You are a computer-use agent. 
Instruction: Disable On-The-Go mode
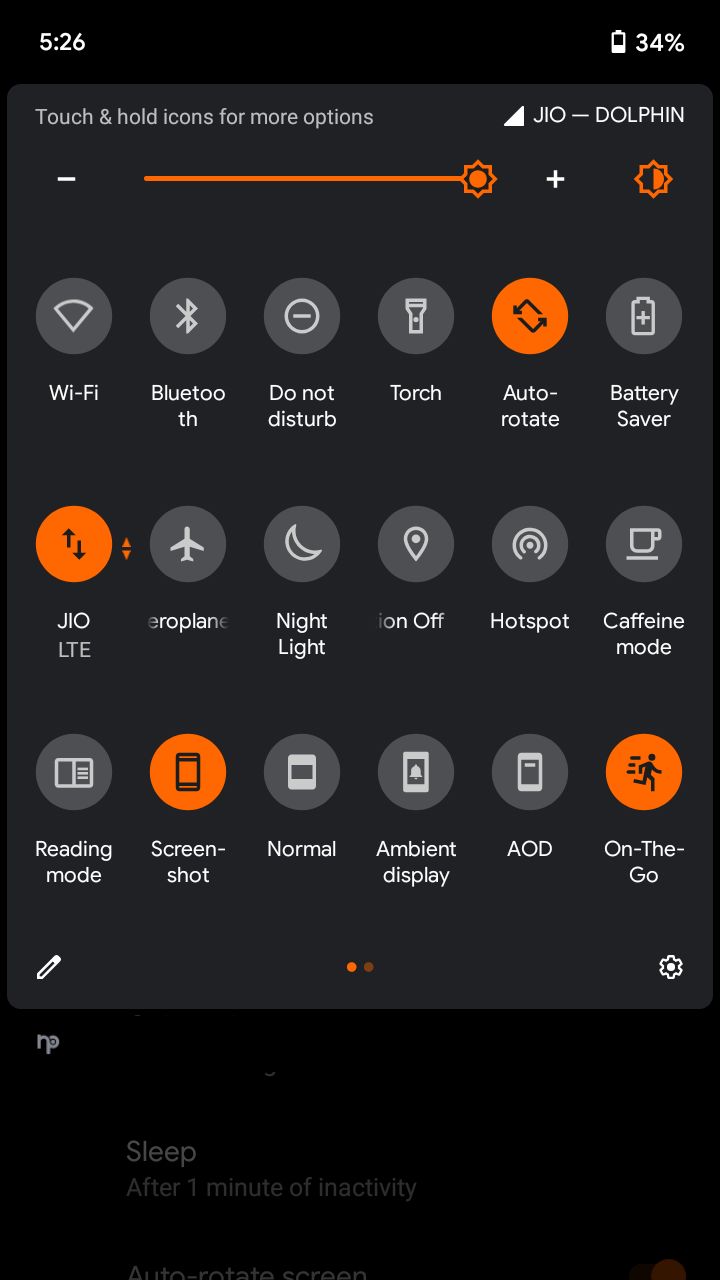pos(644,772)
